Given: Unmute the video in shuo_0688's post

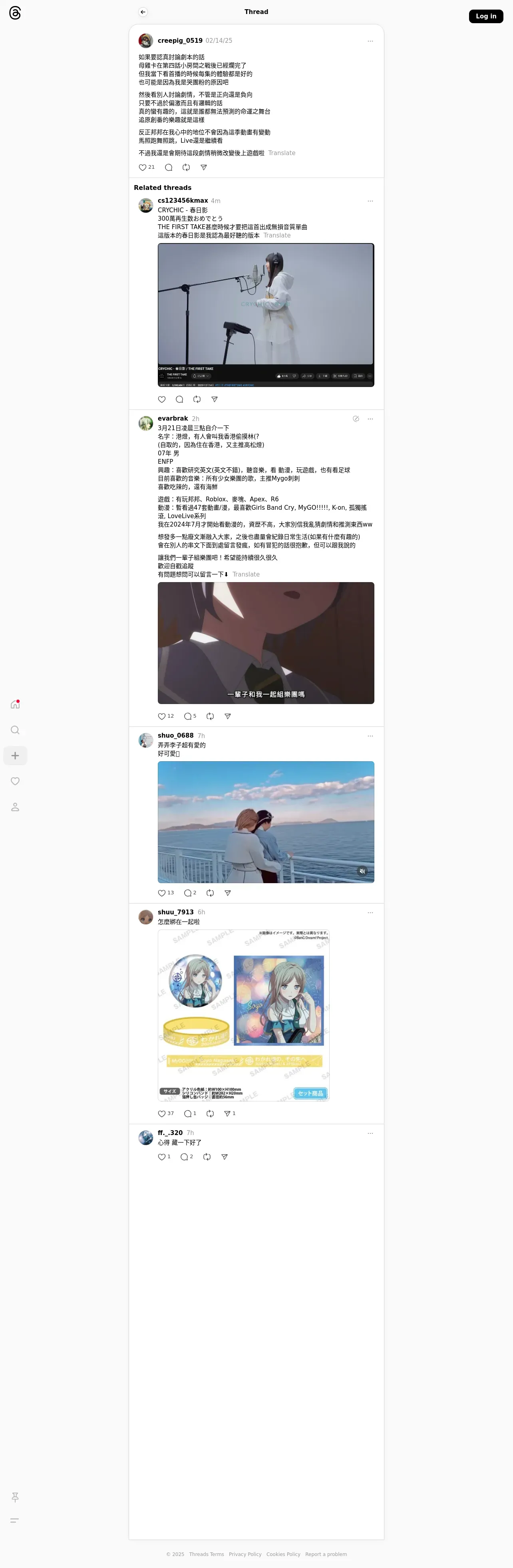Looking at the screenshot, I should (x=362, y=871).
